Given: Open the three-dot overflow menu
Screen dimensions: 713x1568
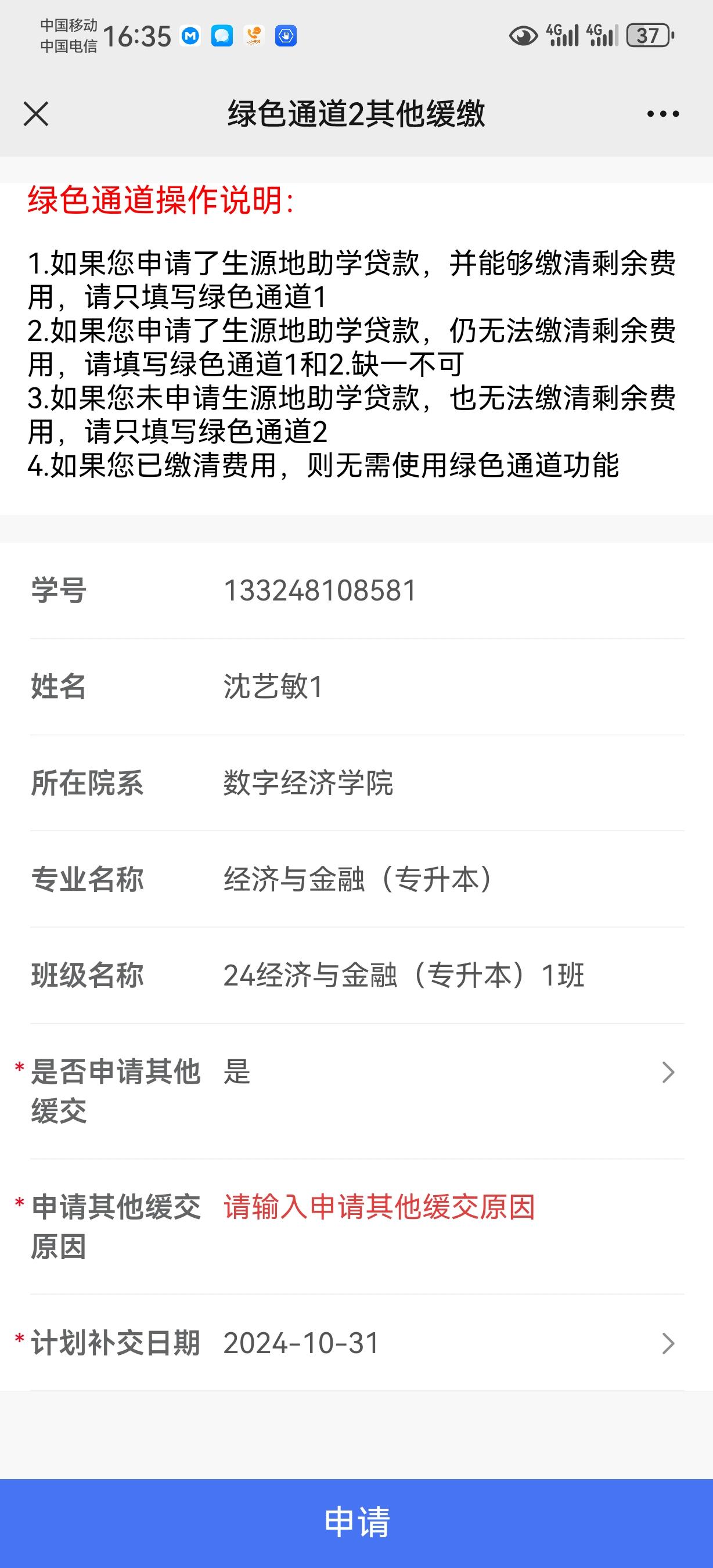Looking at the screenshot, I should tap(663, 114).
